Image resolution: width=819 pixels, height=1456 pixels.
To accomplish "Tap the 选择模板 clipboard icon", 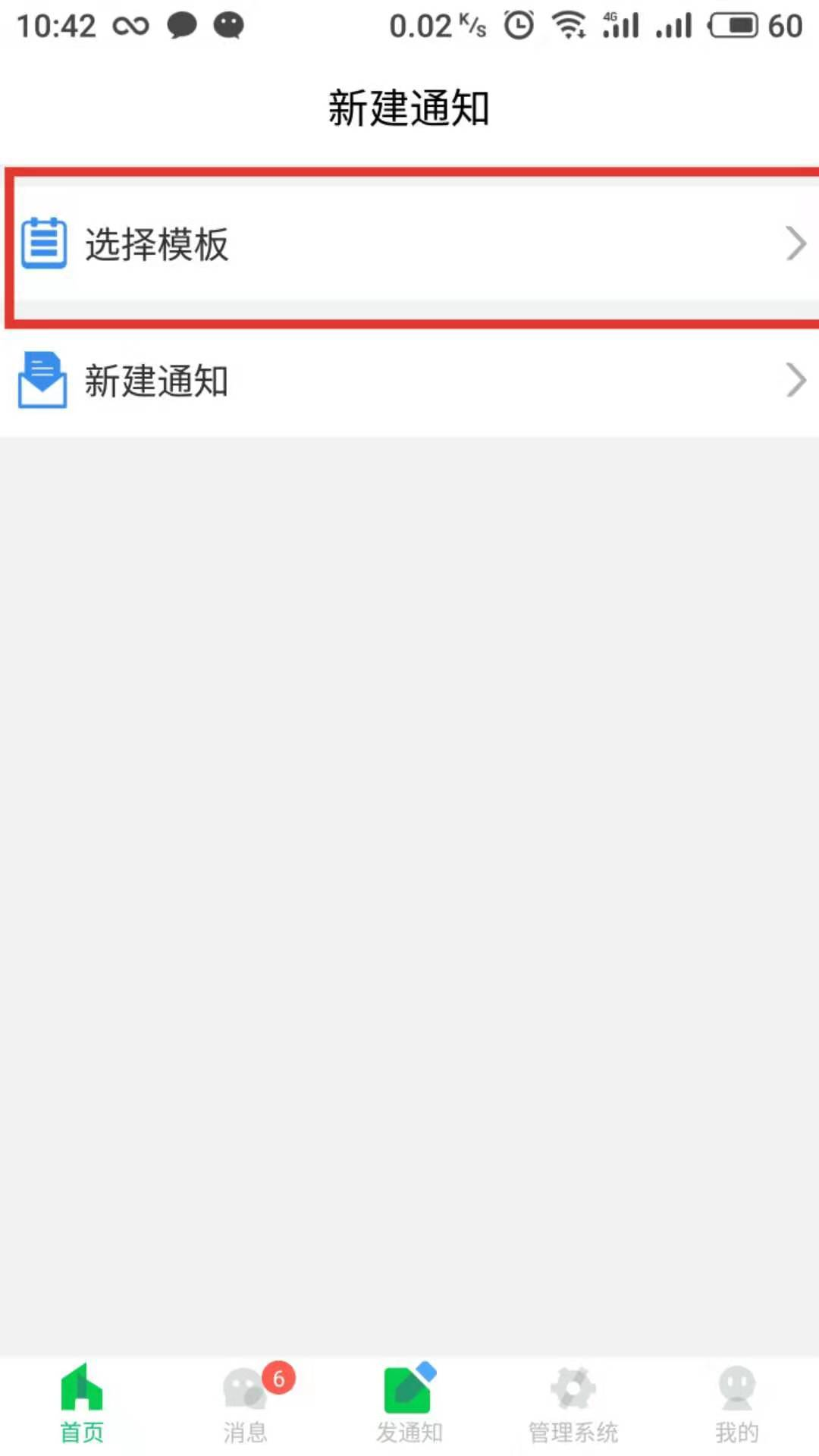I will [x=45, y=243].
